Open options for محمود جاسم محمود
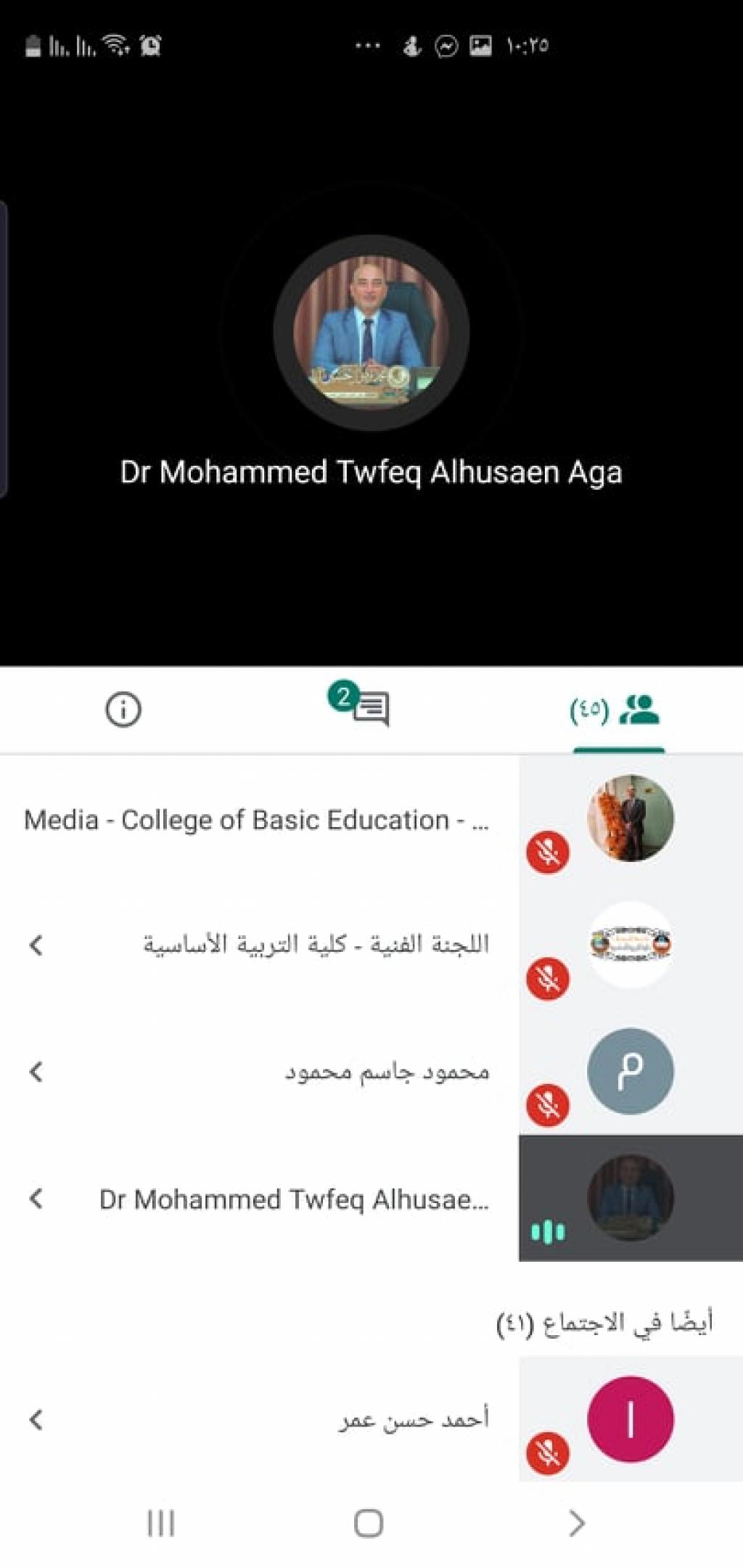The width and height of the screenshot is (743, 1568). [36, 1072]
